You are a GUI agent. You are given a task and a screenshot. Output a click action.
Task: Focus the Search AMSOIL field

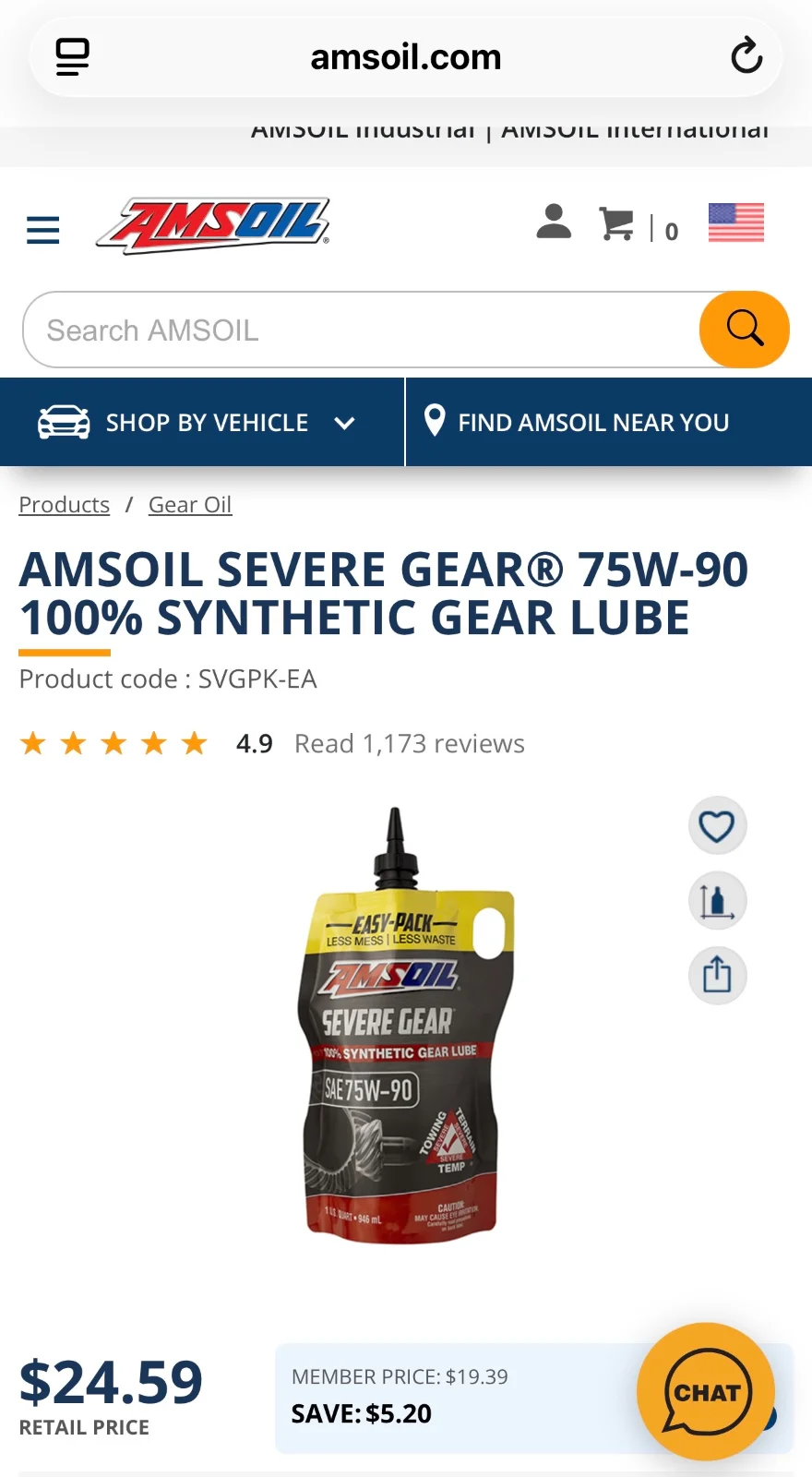tap(361, 330)
